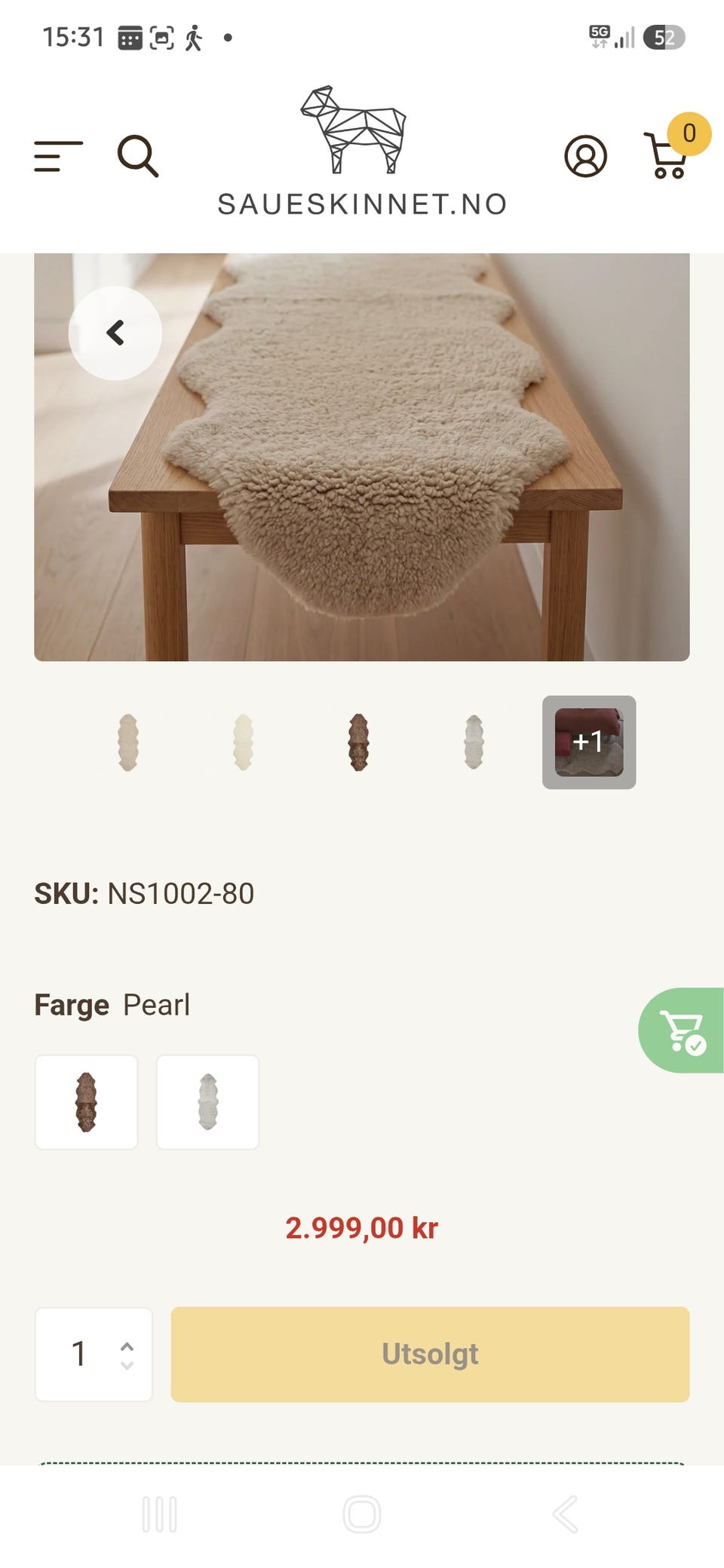Open the green floating cart button

pyautogui.click(x=682, y=1030)
